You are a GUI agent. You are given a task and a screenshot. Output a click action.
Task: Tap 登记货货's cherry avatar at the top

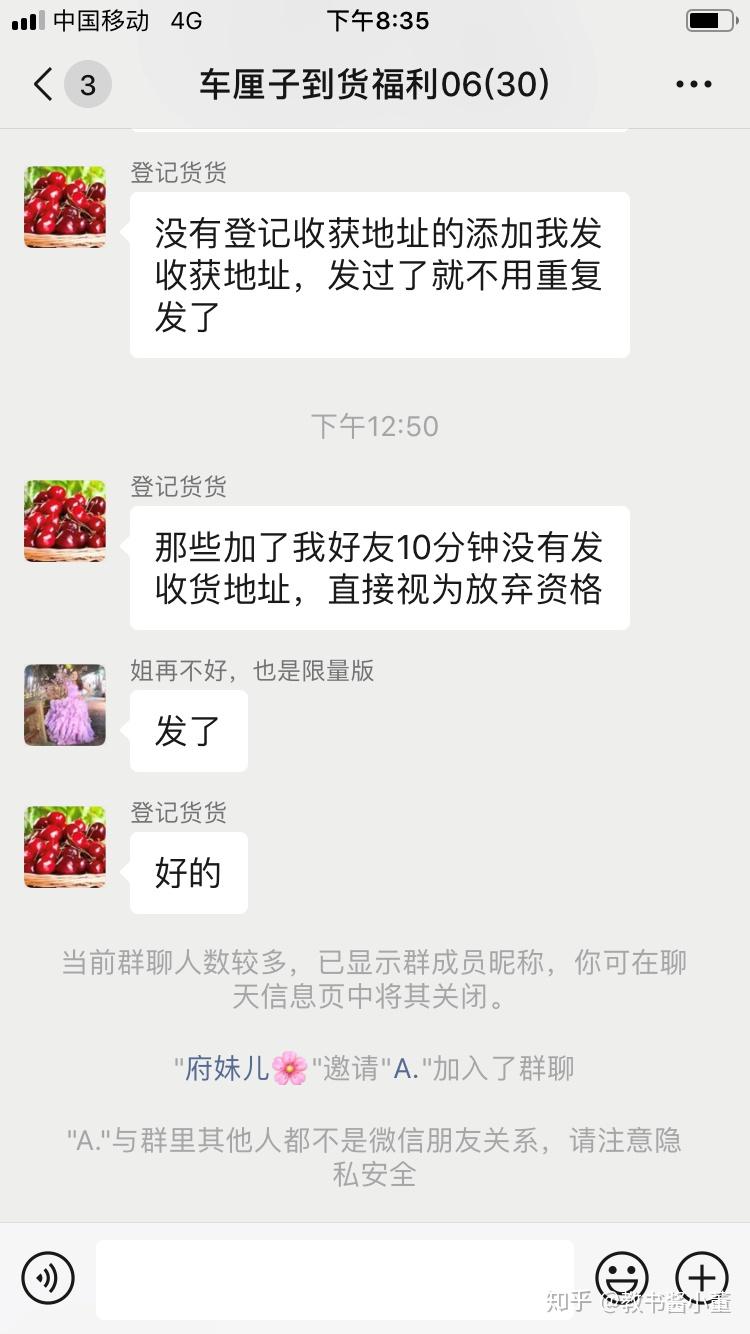64,207
